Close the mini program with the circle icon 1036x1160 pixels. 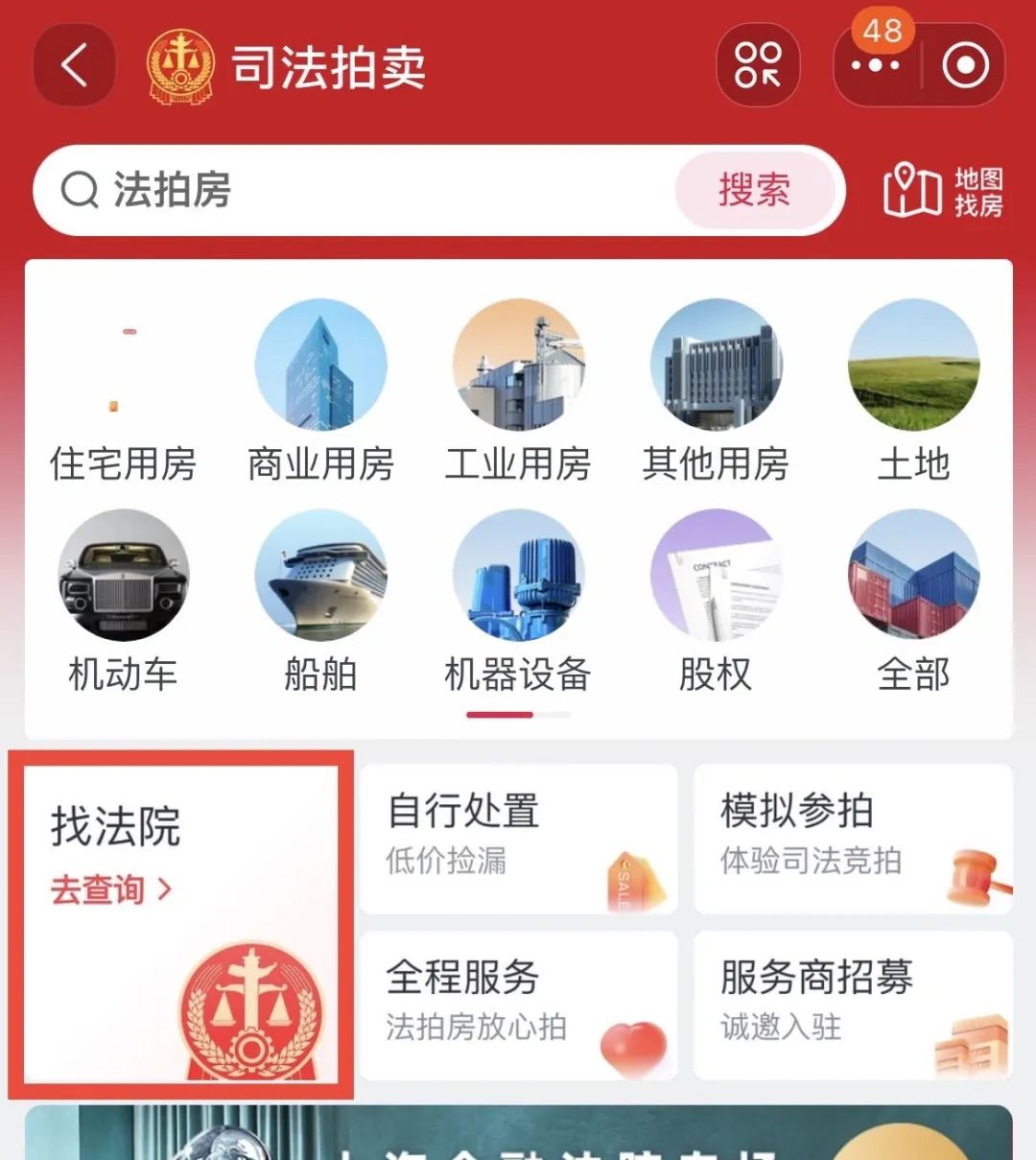point(964,66)
